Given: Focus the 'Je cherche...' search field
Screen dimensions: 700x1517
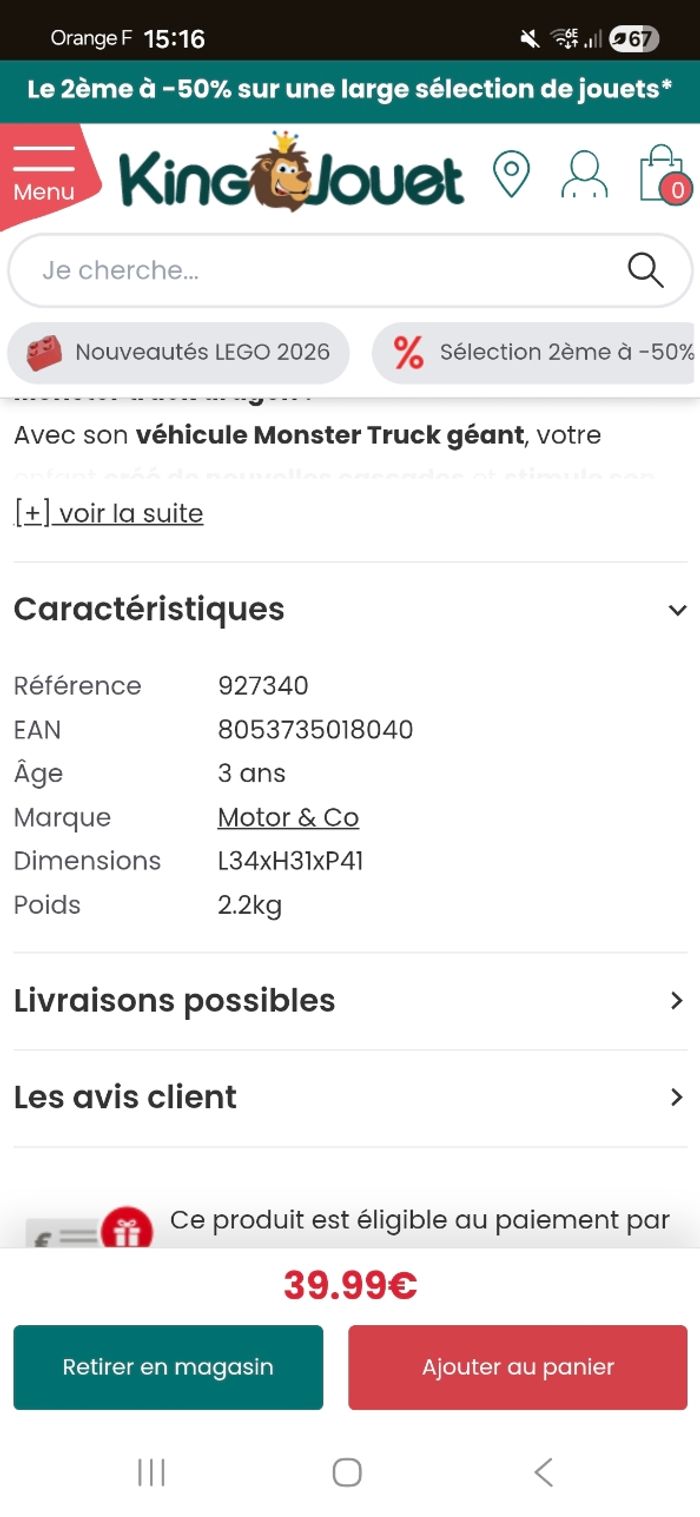Looking at the screenshot, I should coord(320,270).
